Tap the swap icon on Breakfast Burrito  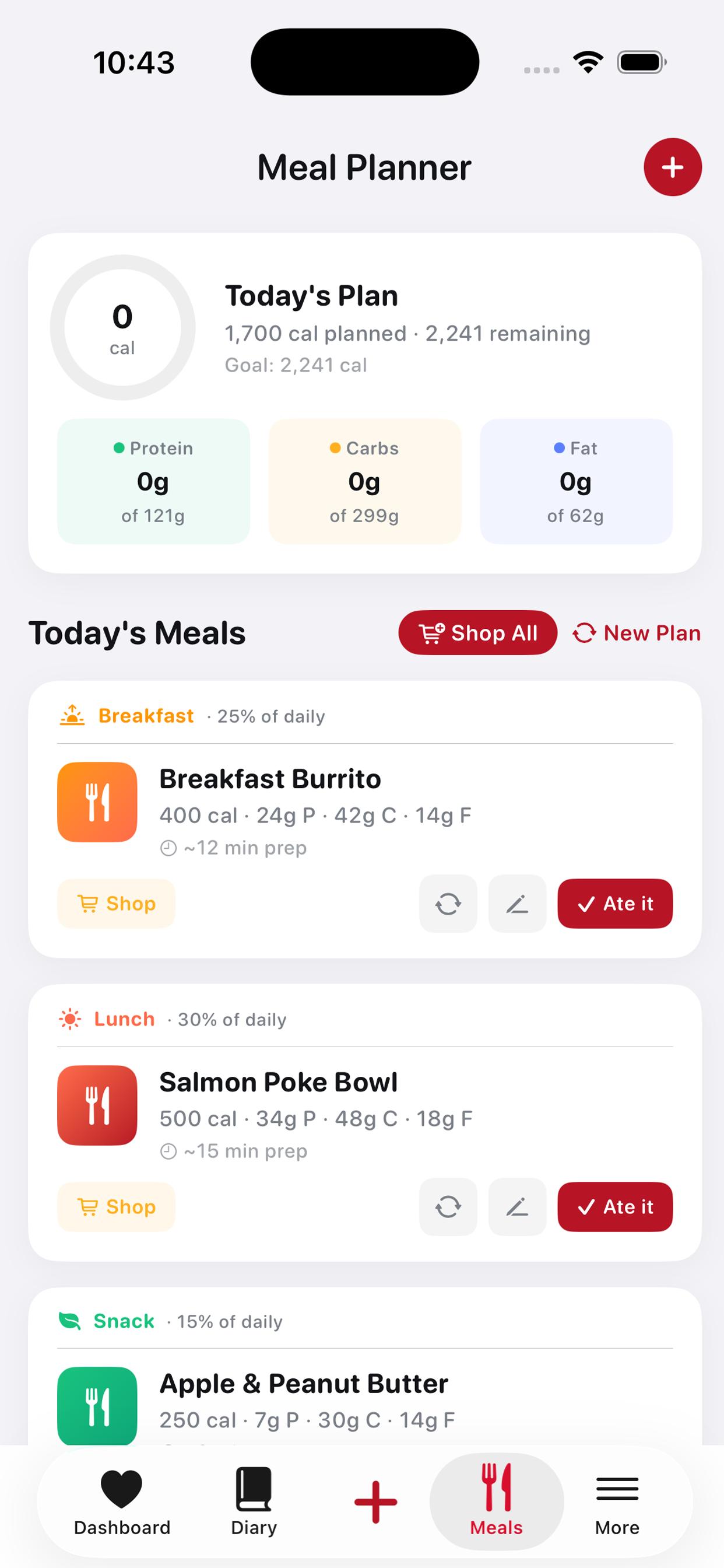click(448, 904)
